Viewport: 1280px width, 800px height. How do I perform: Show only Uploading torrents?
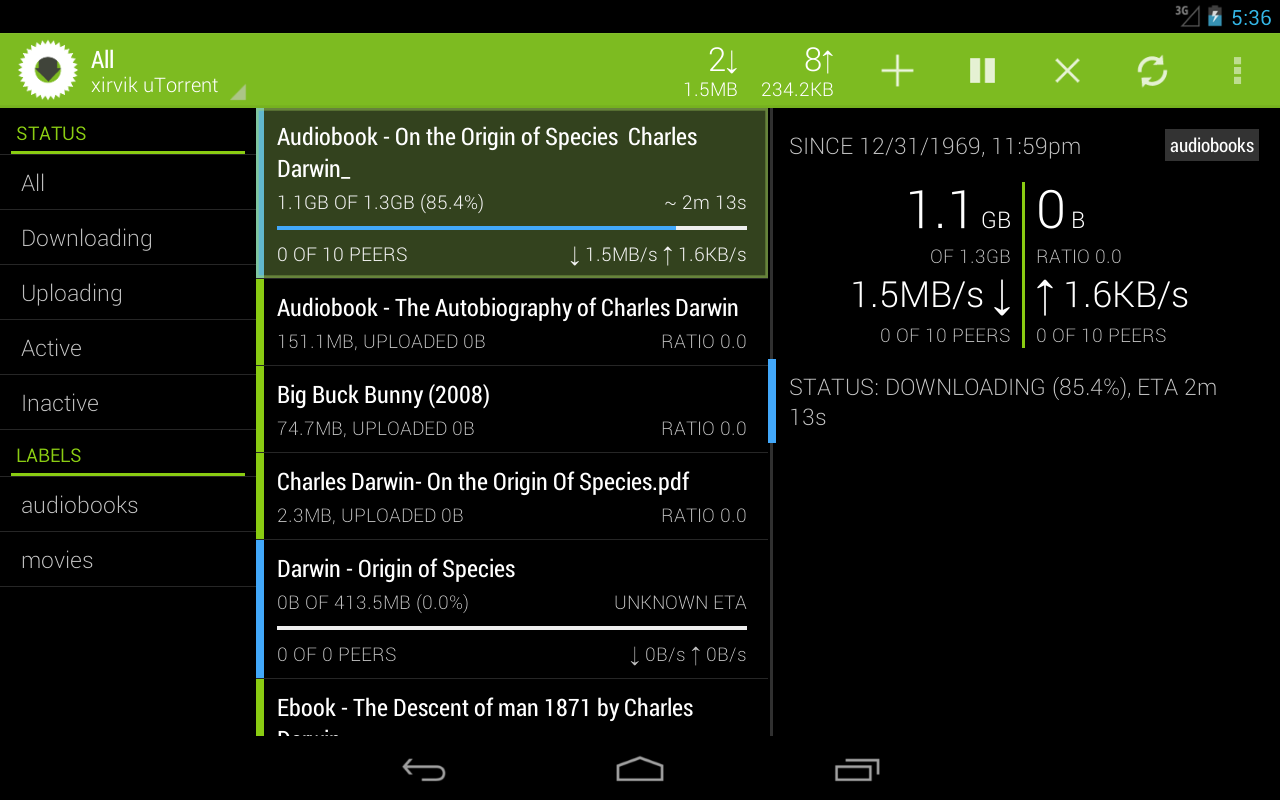pos(127,293)
